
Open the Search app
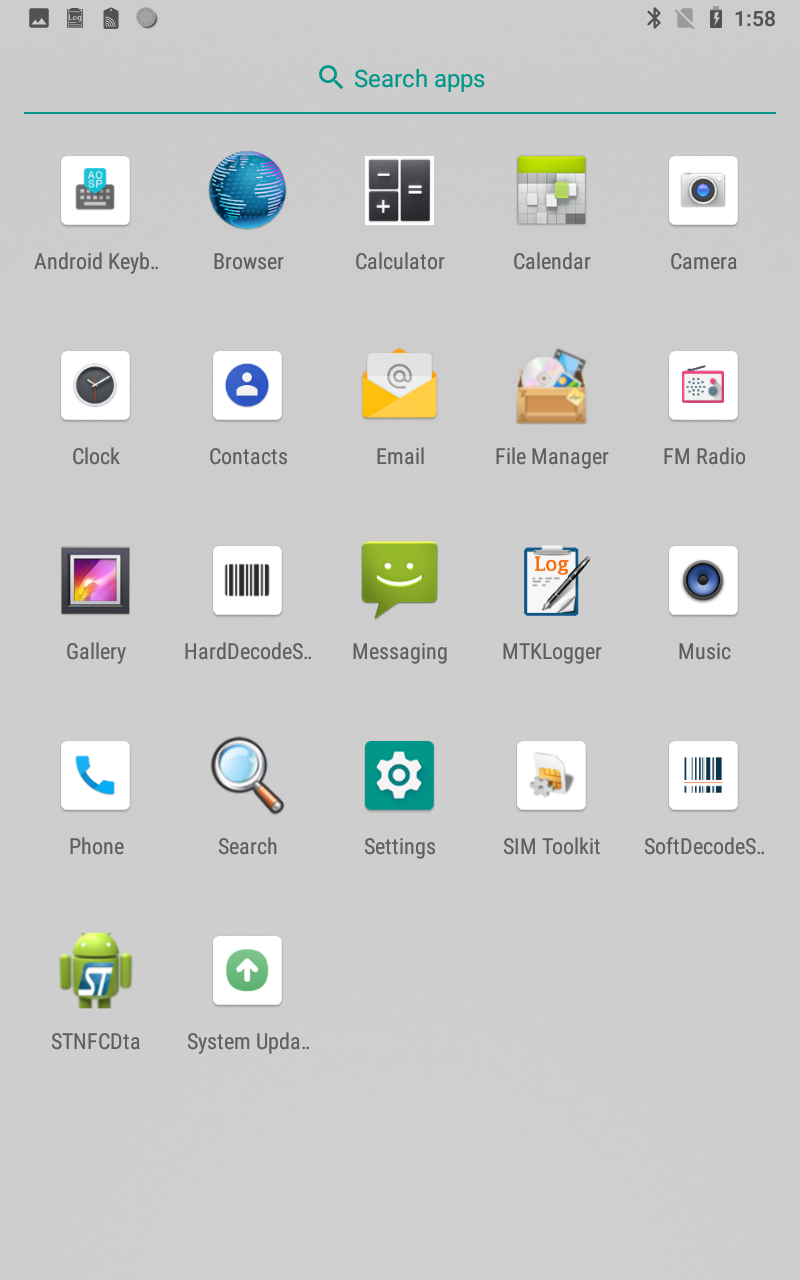coord(247,776)
